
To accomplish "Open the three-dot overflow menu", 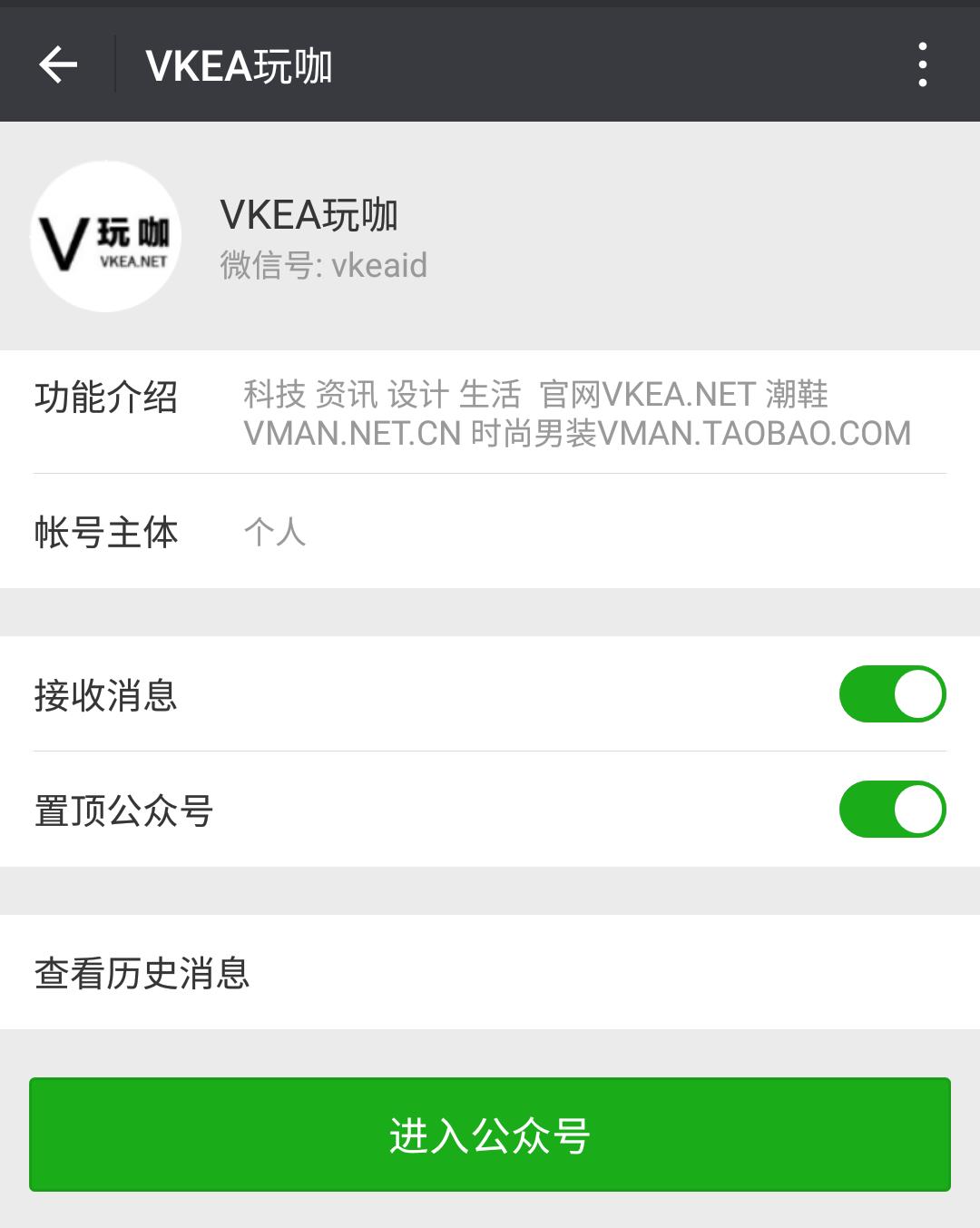I will [x=924, y=64].
